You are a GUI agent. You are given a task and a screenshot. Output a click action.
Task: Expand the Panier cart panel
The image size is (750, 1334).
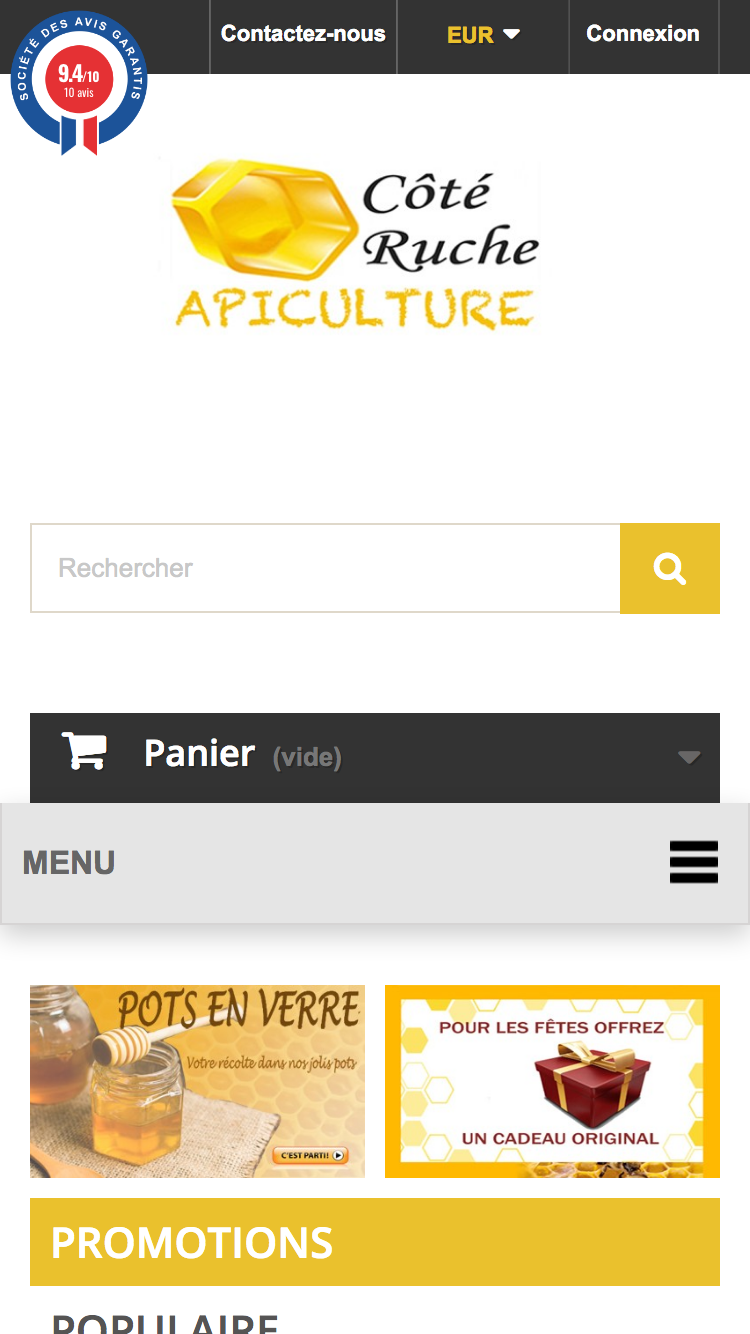coord(375,757)
